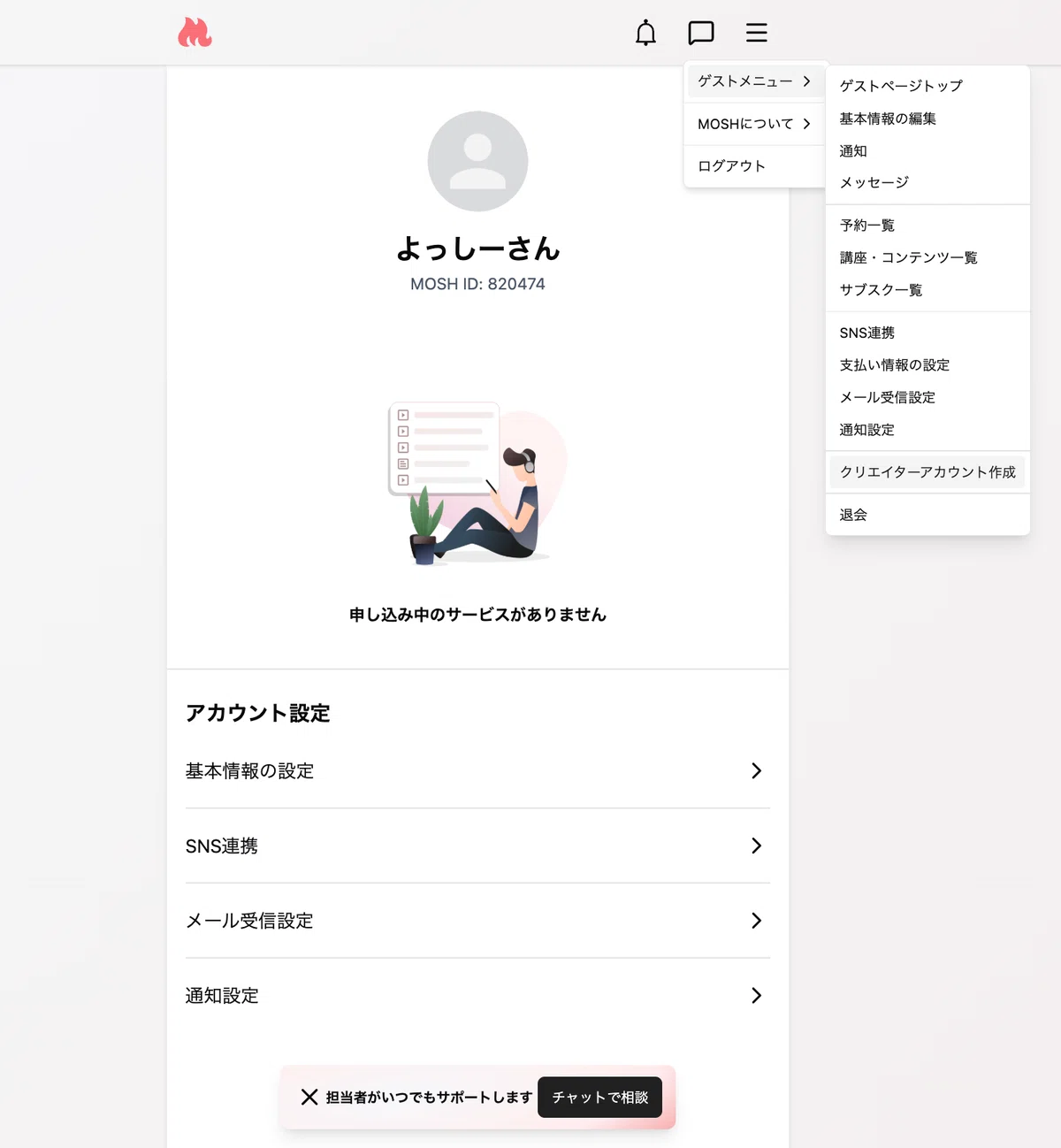
Task: Dismiss the support banner
Action: click(x=309, y=1098)
